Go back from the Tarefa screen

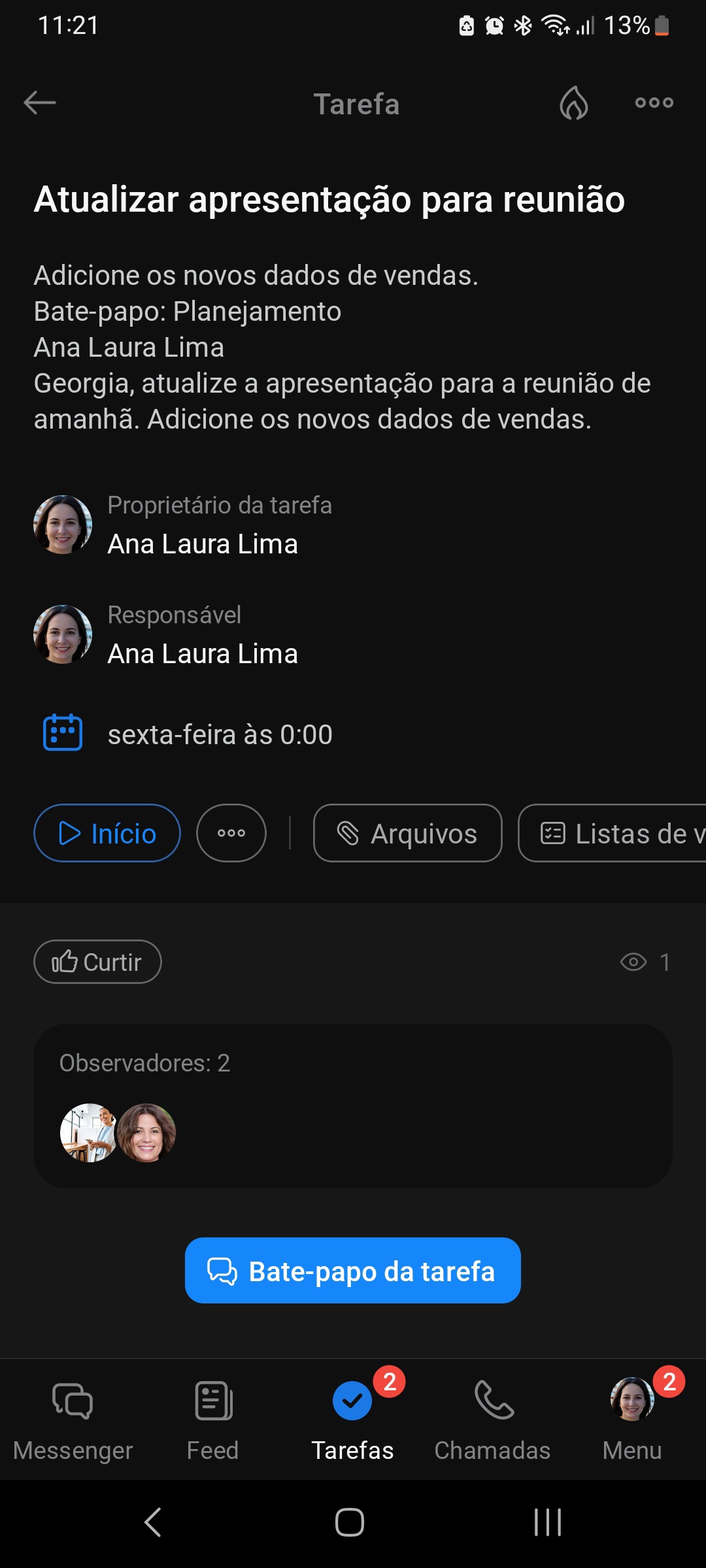40,103
